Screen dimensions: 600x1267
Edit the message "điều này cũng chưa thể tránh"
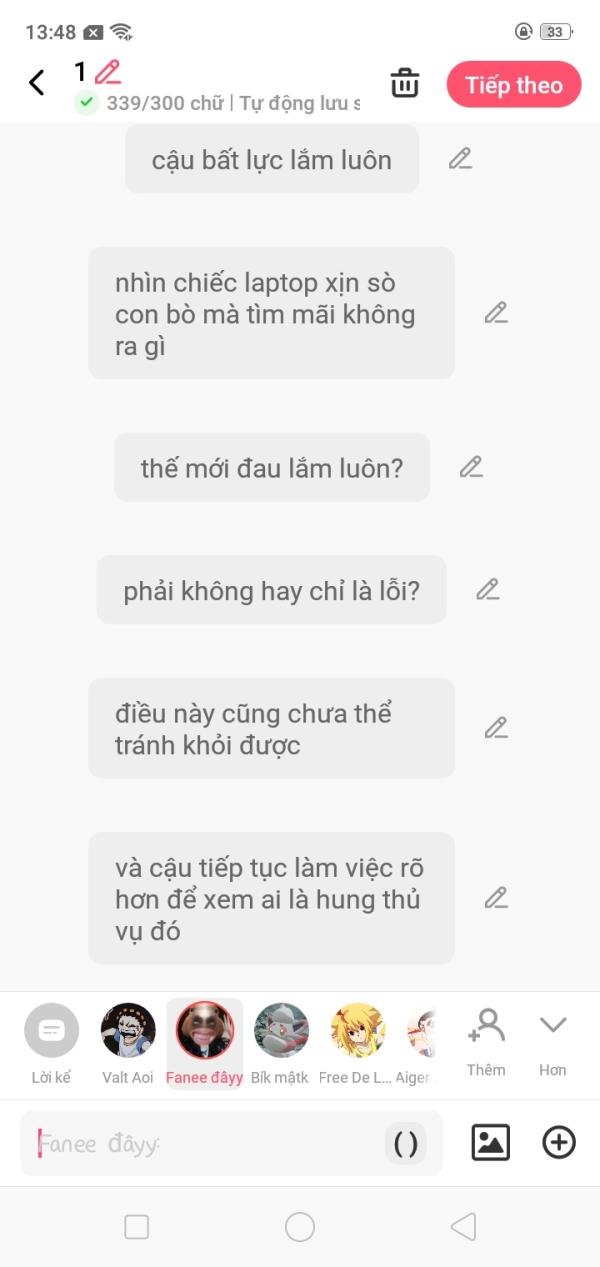point(496,728)
